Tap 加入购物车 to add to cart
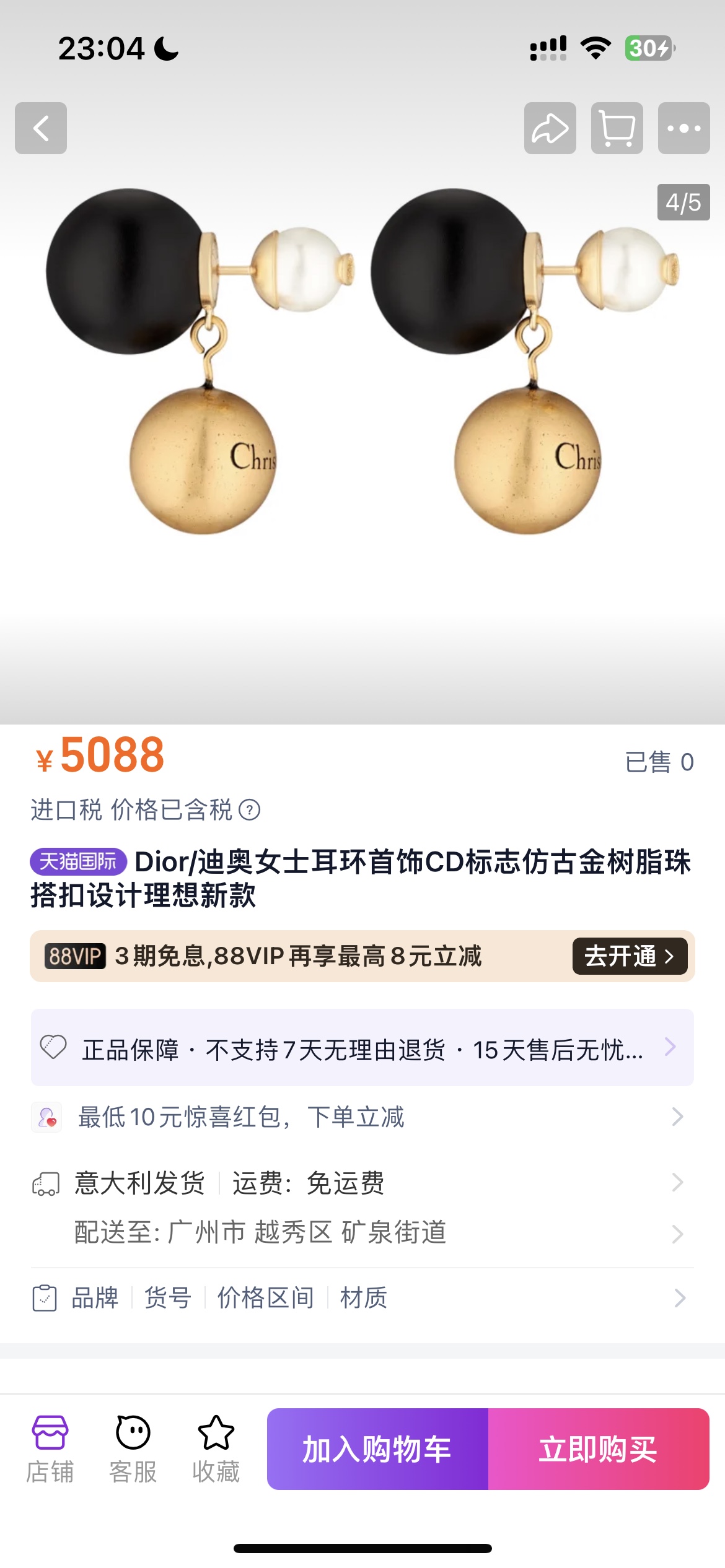 click(377, 1449)
